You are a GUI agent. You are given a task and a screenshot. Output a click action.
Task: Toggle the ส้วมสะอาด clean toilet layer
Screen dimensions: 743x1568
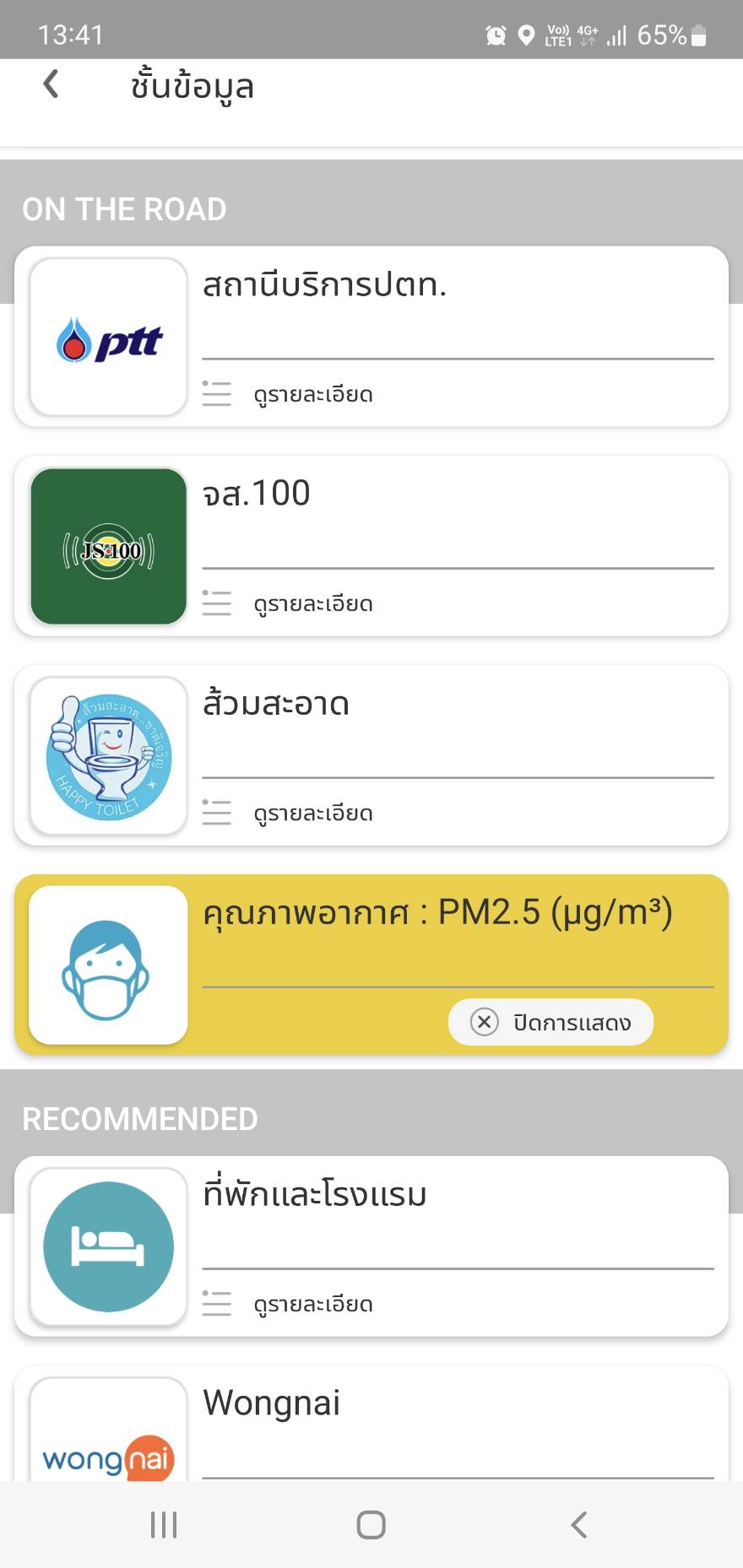(371, 756)
